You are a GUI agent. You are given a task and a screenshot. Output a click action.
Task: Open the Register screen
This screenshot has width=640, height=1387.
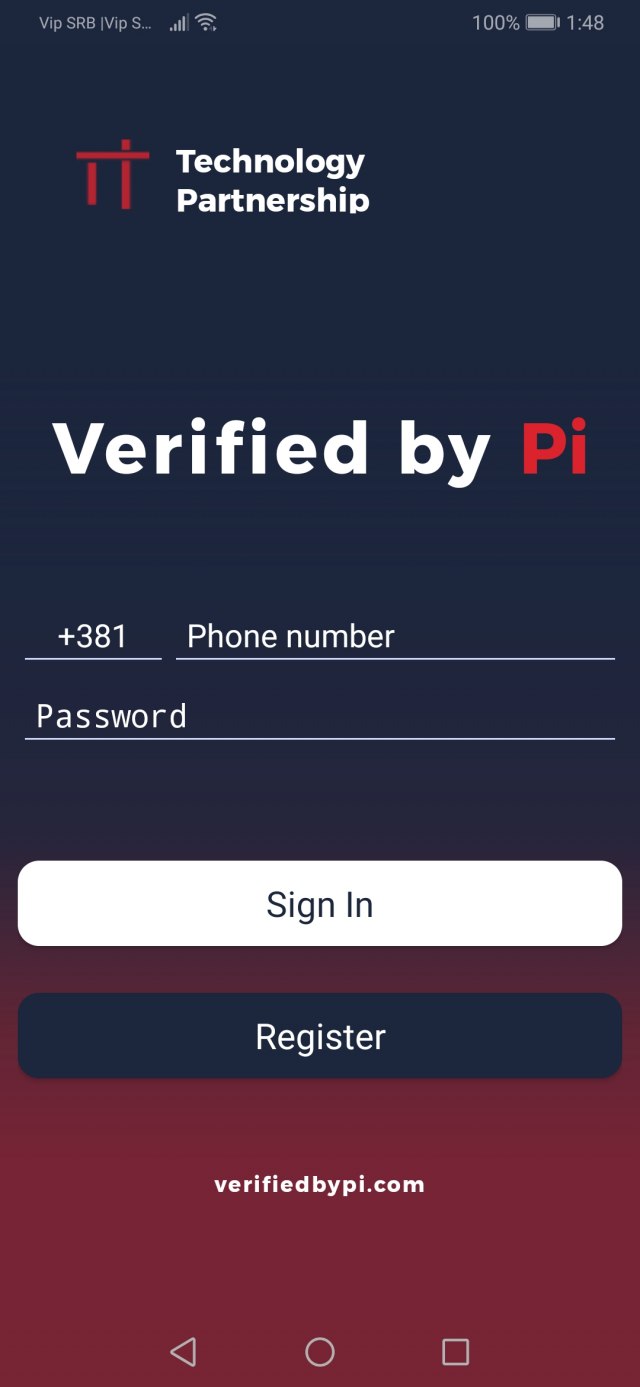pos(320,1036)
